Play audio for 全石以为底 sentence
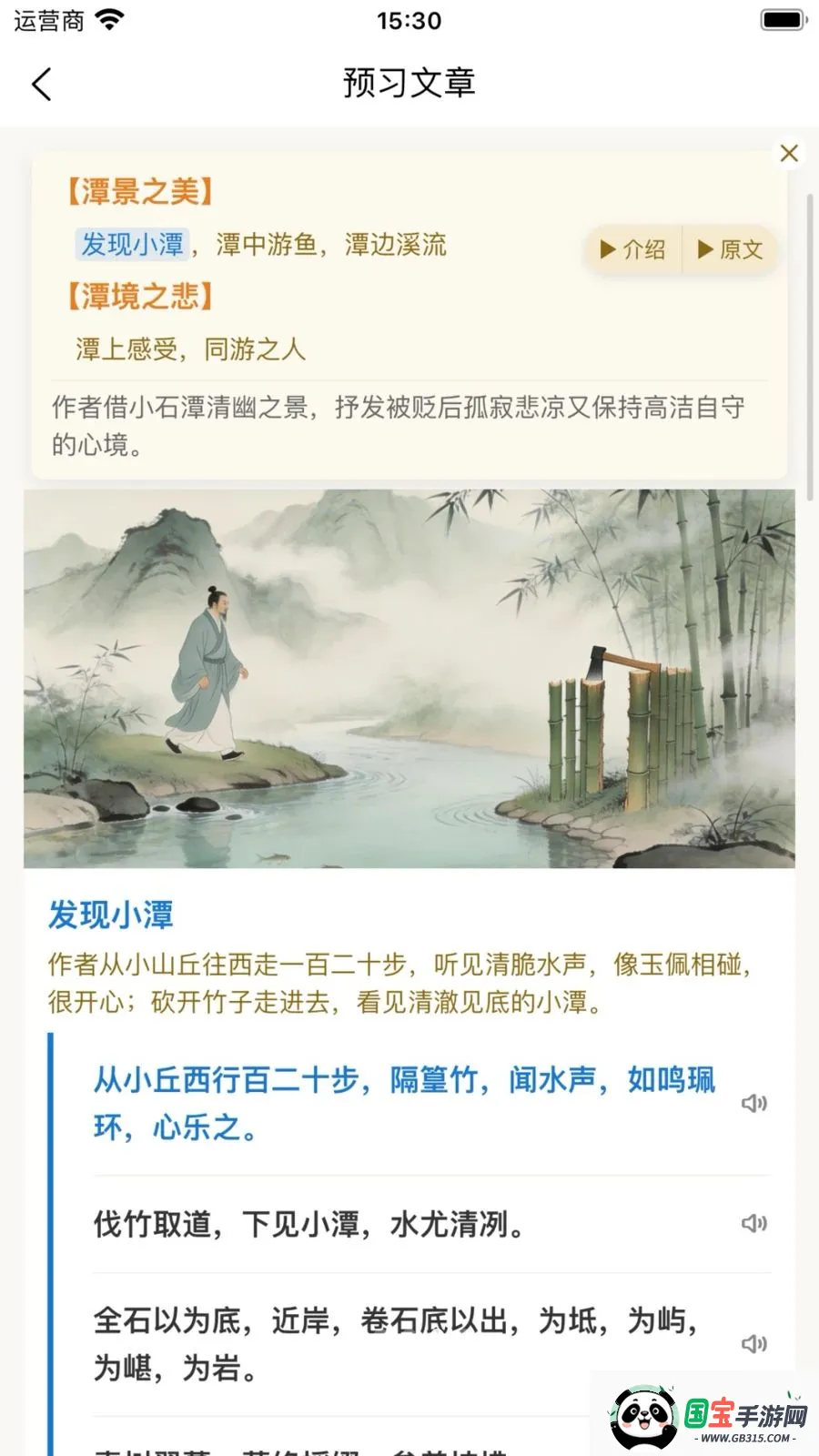The height and width of the screenshot is (1456, 819). click(x=753, y=1343)
